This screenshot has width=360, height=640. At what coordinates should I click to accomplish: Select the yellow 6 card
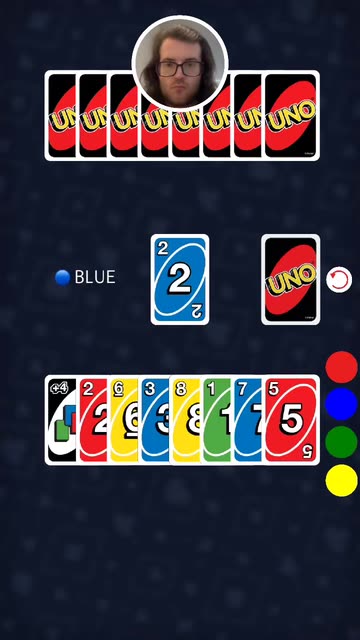[x=123, y=420]
